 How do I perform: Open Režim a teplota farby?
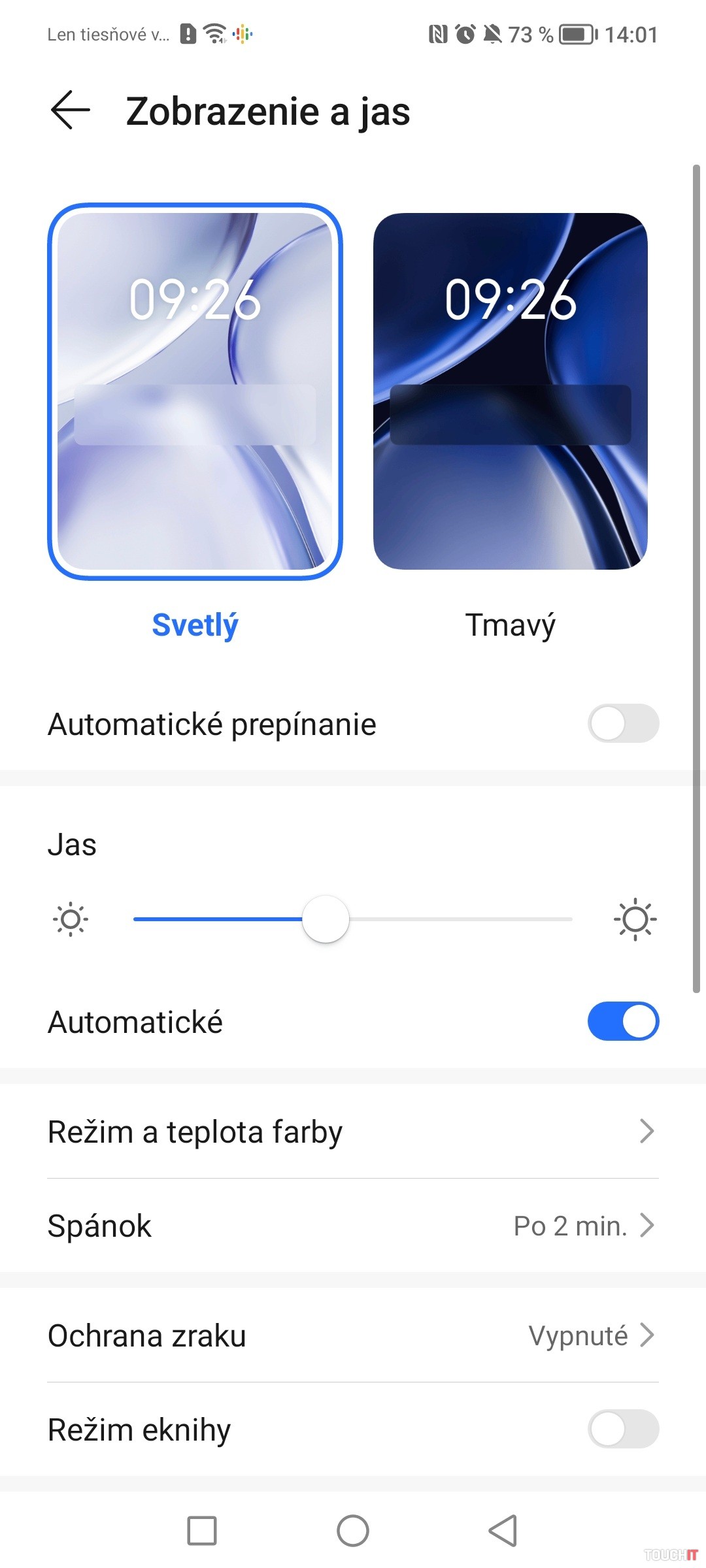coord(353,1132)
